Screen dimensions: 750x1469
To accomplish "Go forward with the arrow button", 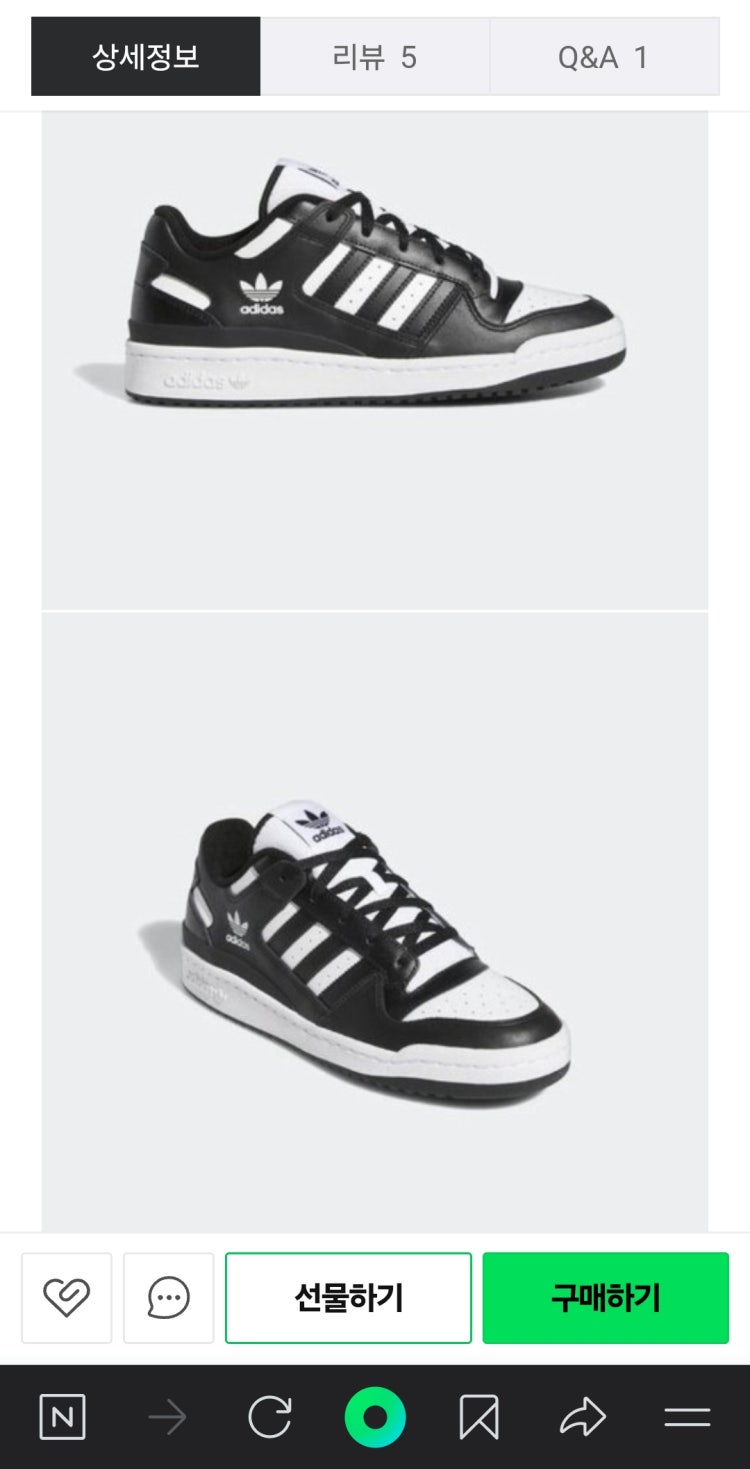I will (167, 1417).
